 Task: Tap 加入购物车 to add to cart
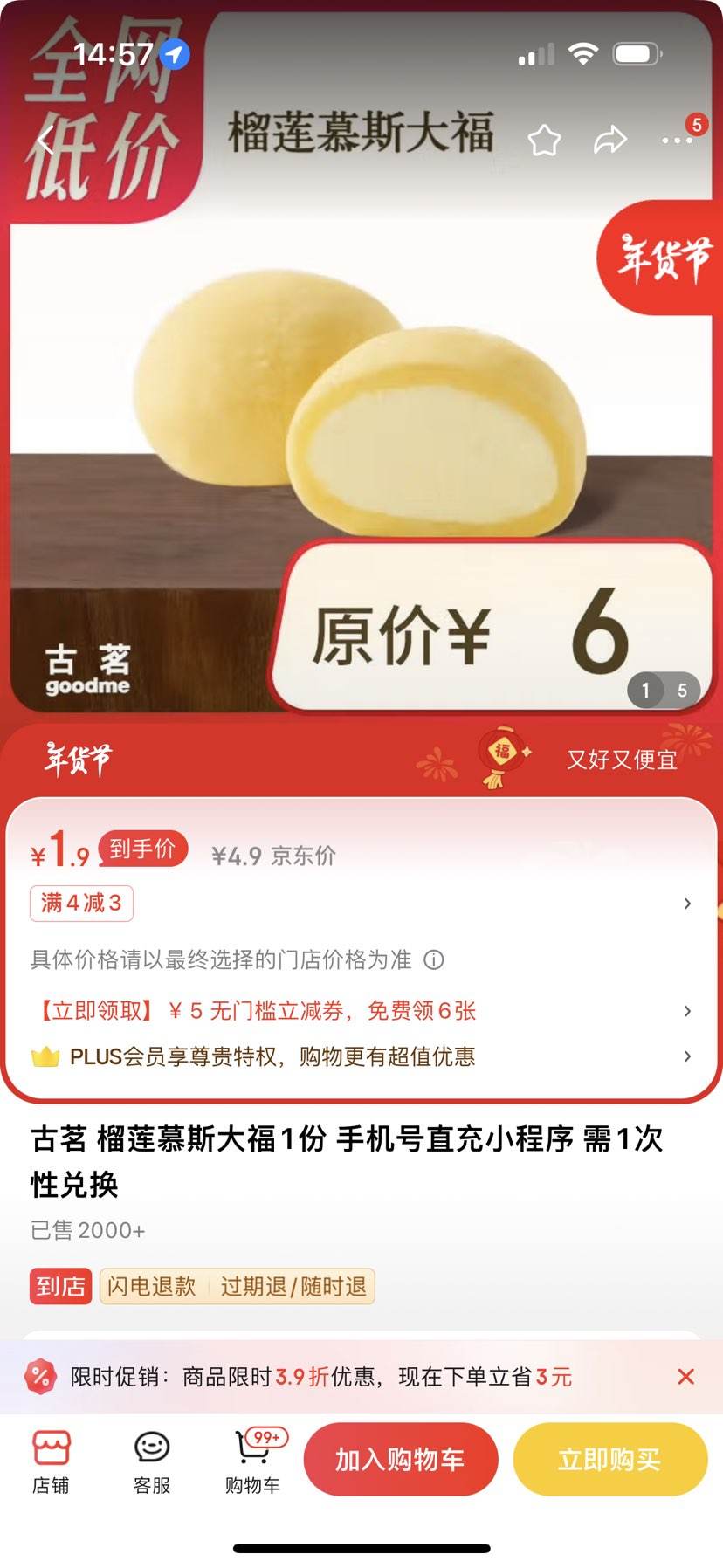(401, 1459)
